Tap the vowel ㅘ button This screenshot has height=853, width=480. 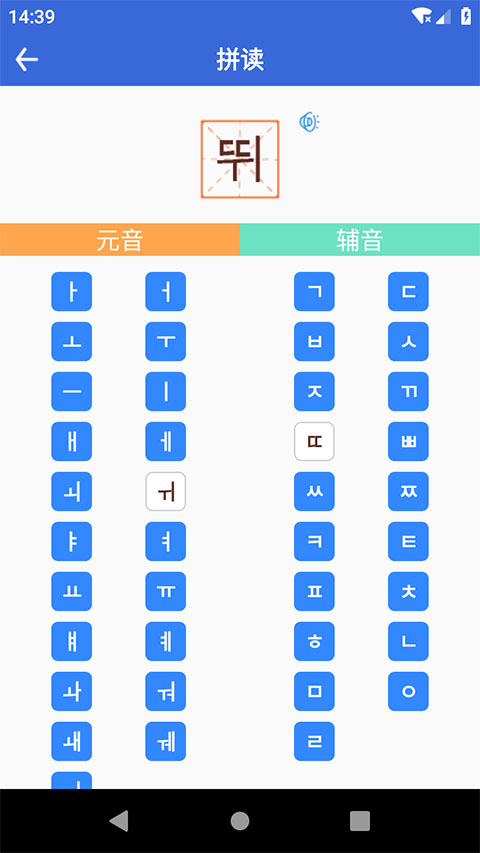[x=71, y=691]
